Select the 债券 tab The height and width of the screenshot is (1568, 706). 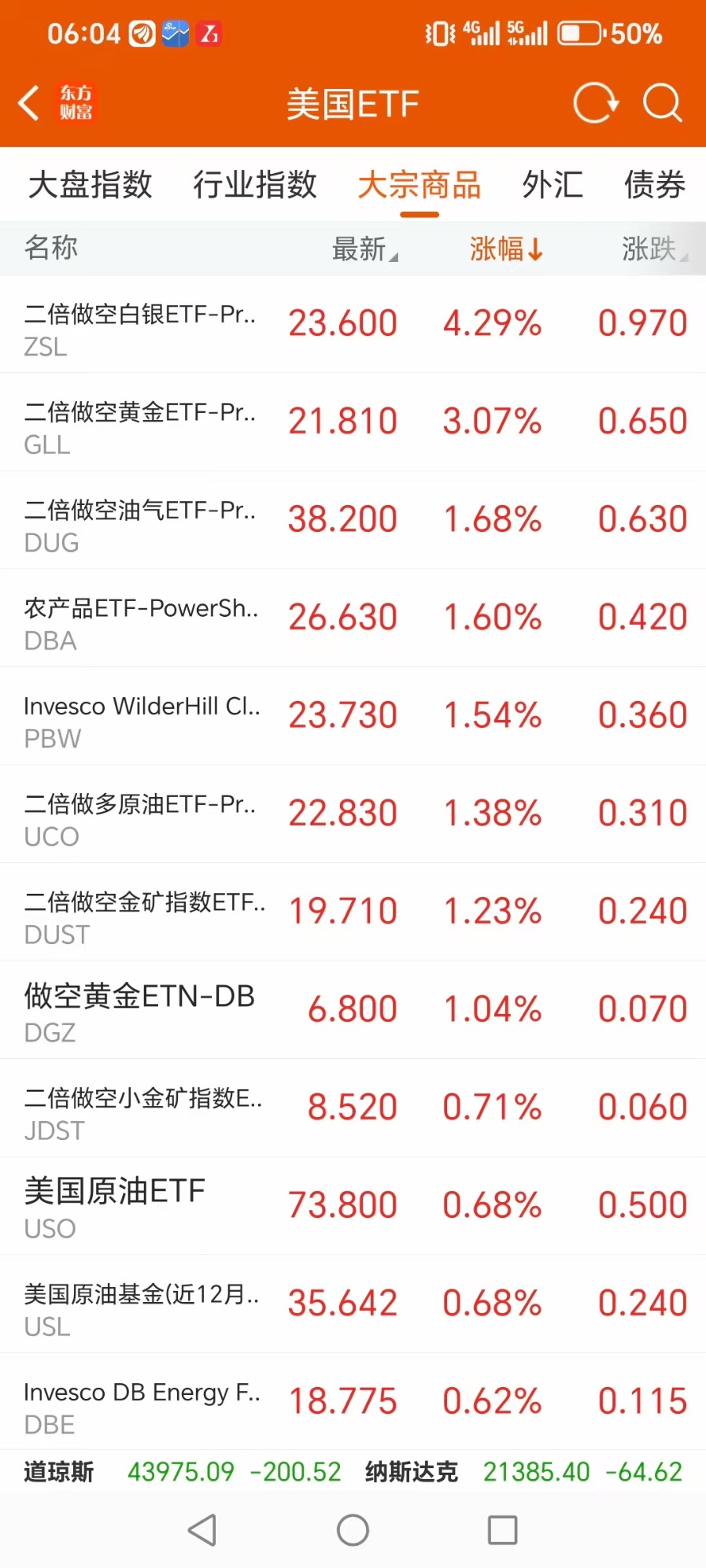[x=655, y=185]
